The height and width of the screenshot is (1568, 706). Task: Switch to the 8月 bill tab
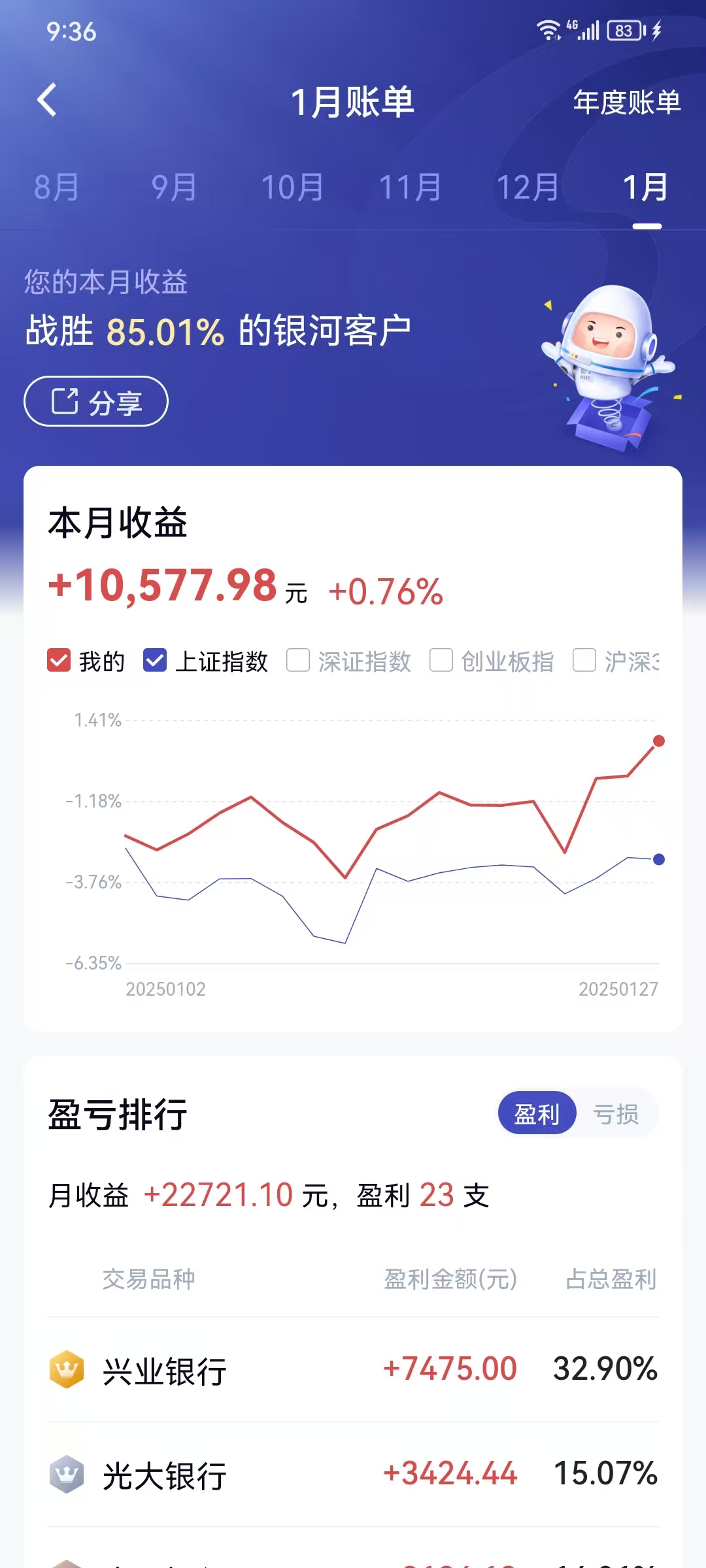pos(56,188)
